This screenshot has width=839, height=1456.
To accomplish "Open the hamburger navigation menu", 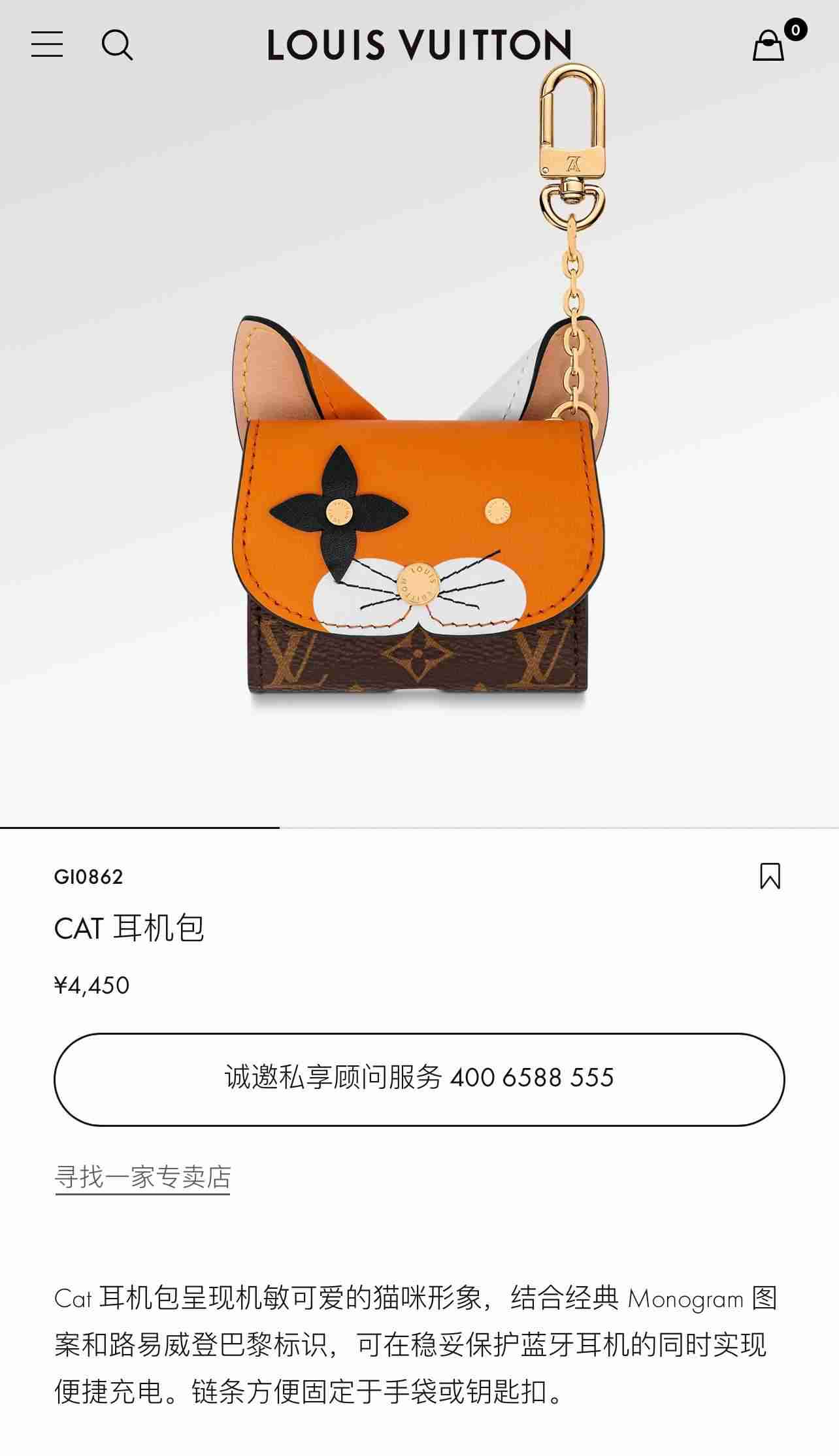I will [47, 44].
